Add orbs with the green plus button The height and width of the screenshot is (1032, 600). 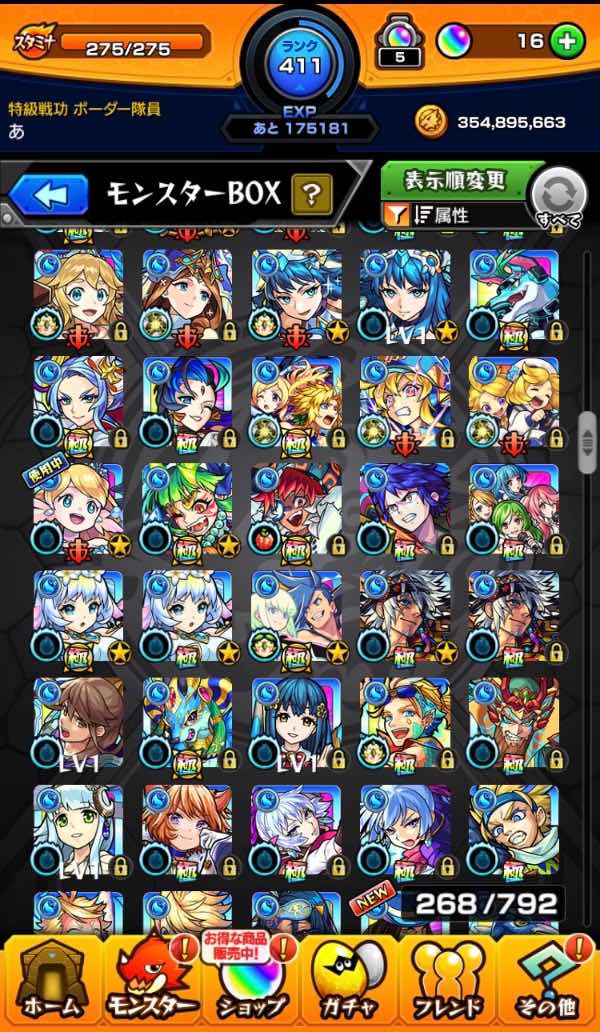pyautogui.click(x=567, y=41)
